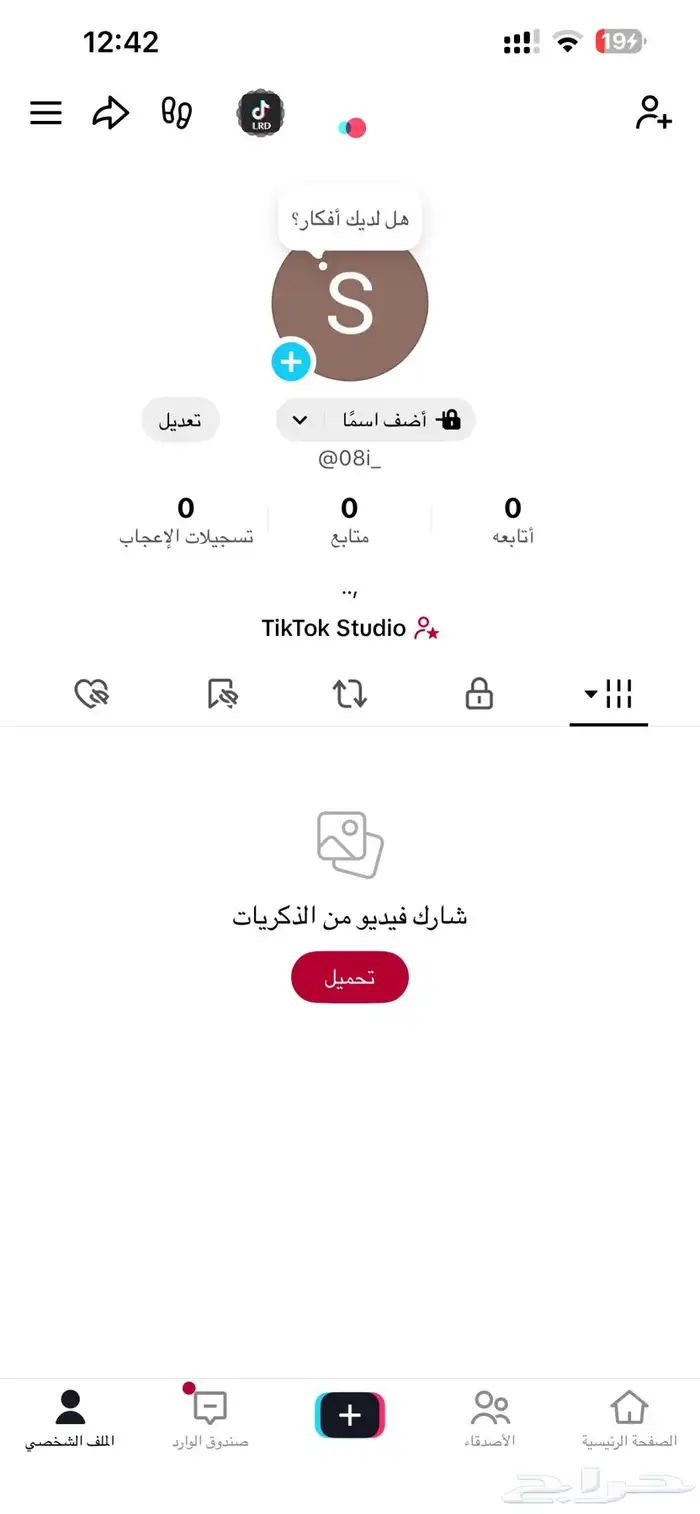This screenshot has height=1514, width=700.
Task: Switch to the private lock tab
Action: [480, 693]
